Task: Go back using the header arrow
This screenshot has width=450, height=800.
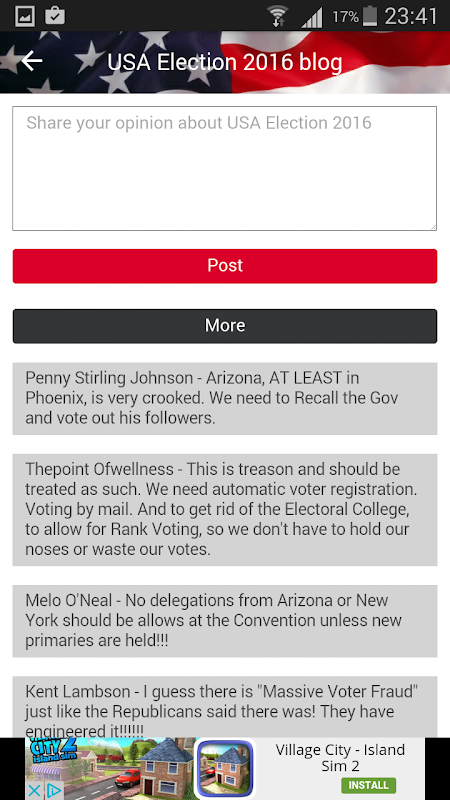Action: [x=32, y=61]
